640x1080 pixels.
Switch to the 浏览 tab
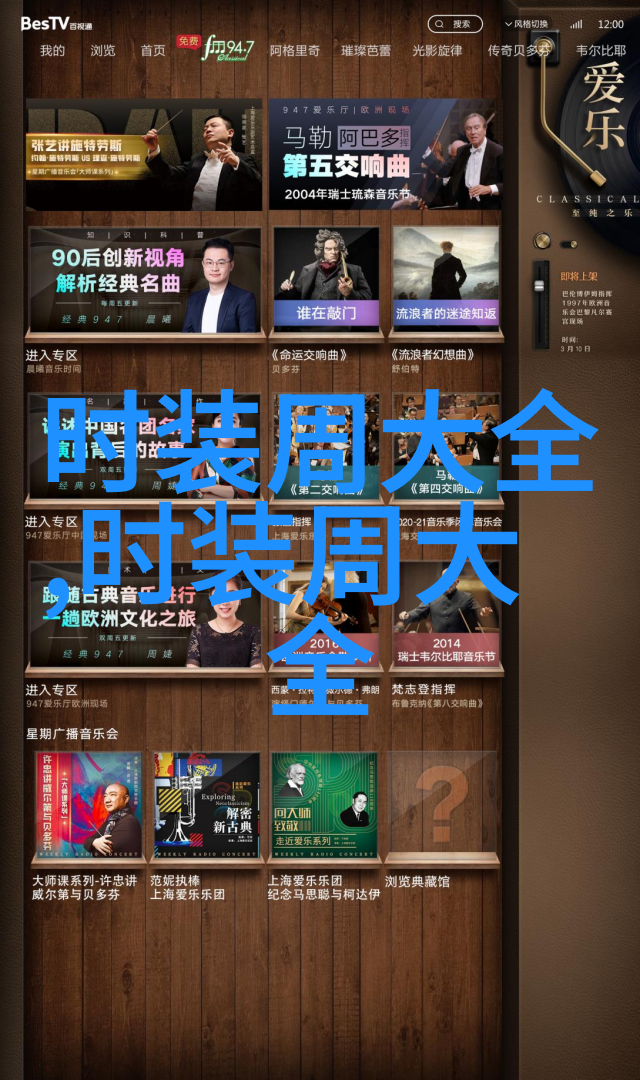pyautogui.click(x=103, y=50)
